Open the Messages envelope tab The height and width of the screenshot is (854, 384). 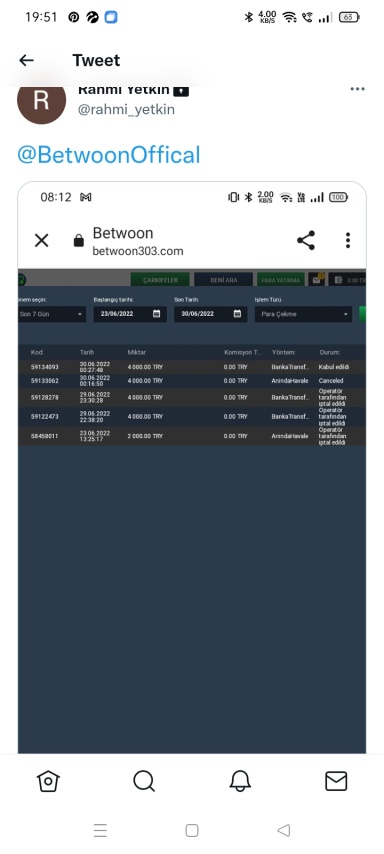tap(336, 782)
